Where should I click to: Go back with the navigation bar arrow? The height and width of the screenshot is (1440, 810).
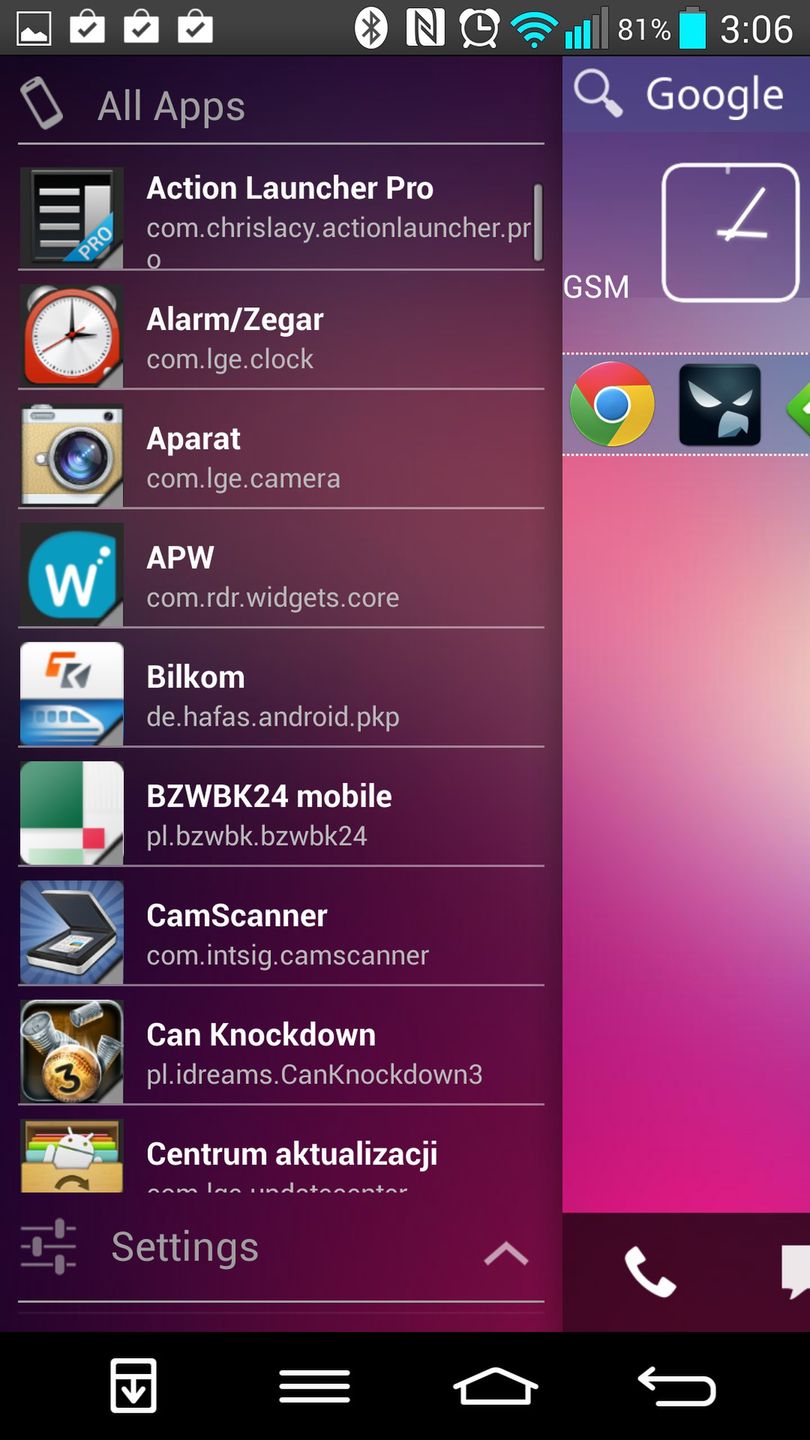(676, 1387)
